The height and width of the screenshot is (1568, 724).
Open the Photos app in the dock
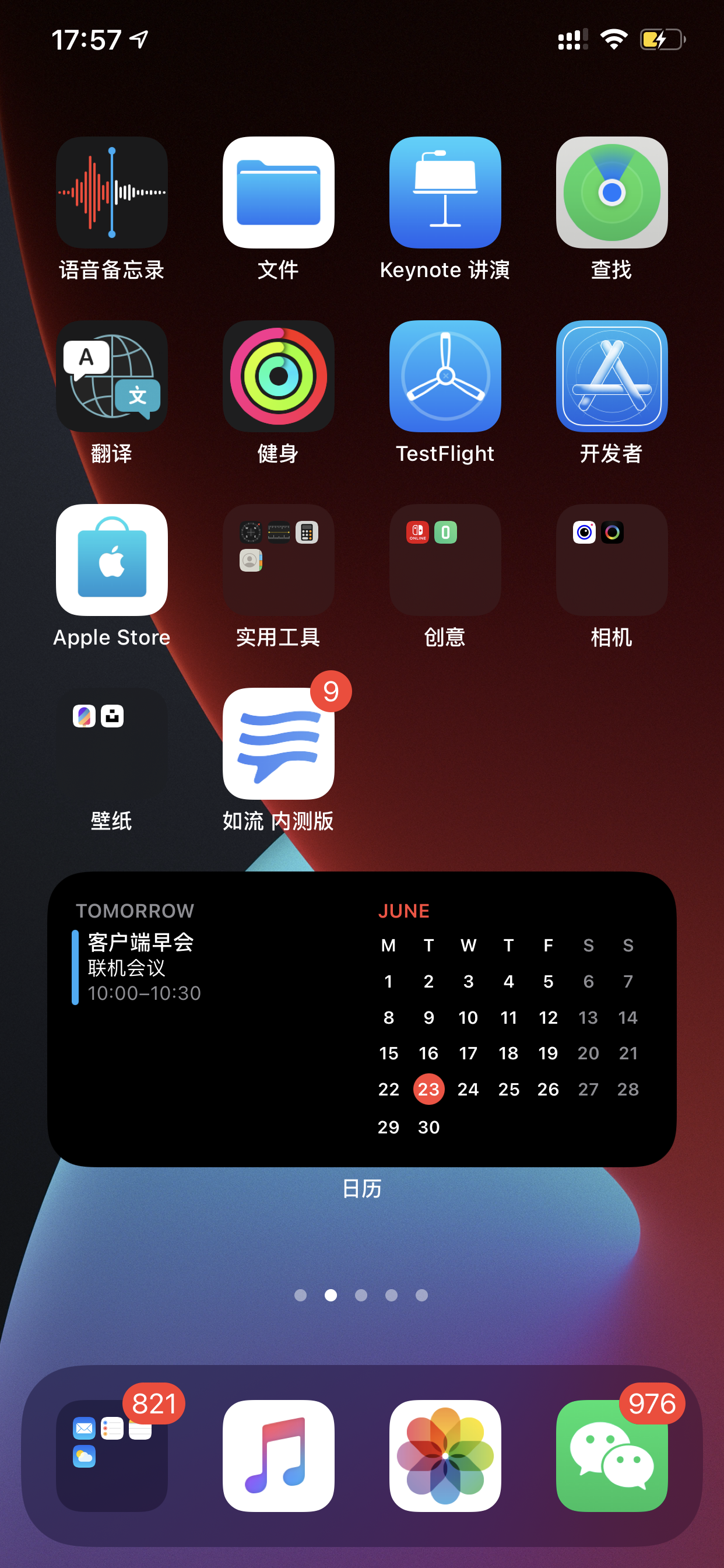[445, 1456]
